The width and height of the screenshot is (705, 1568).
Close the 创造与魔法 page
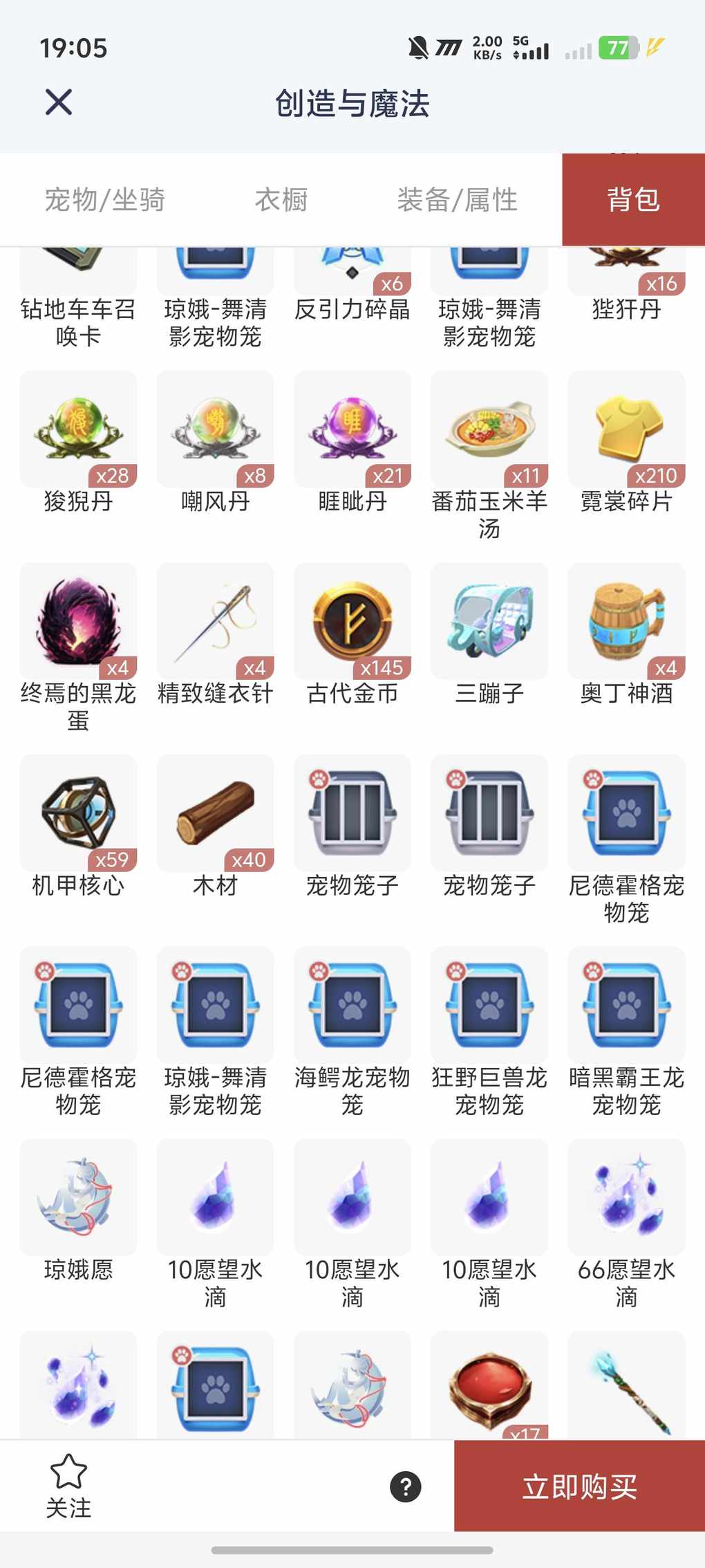pyautogui.click(x=59, y=102)
